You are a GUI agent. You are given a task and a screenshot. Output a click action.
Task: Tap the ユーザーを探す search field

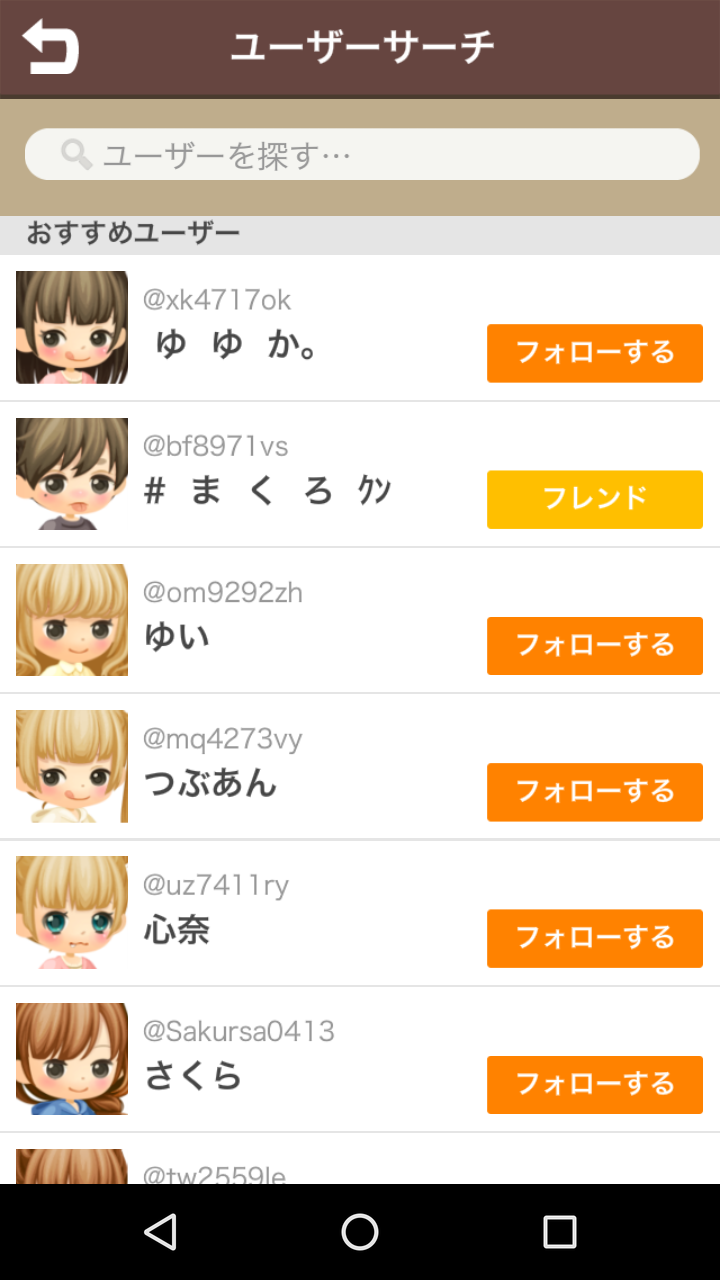[362, 154]
